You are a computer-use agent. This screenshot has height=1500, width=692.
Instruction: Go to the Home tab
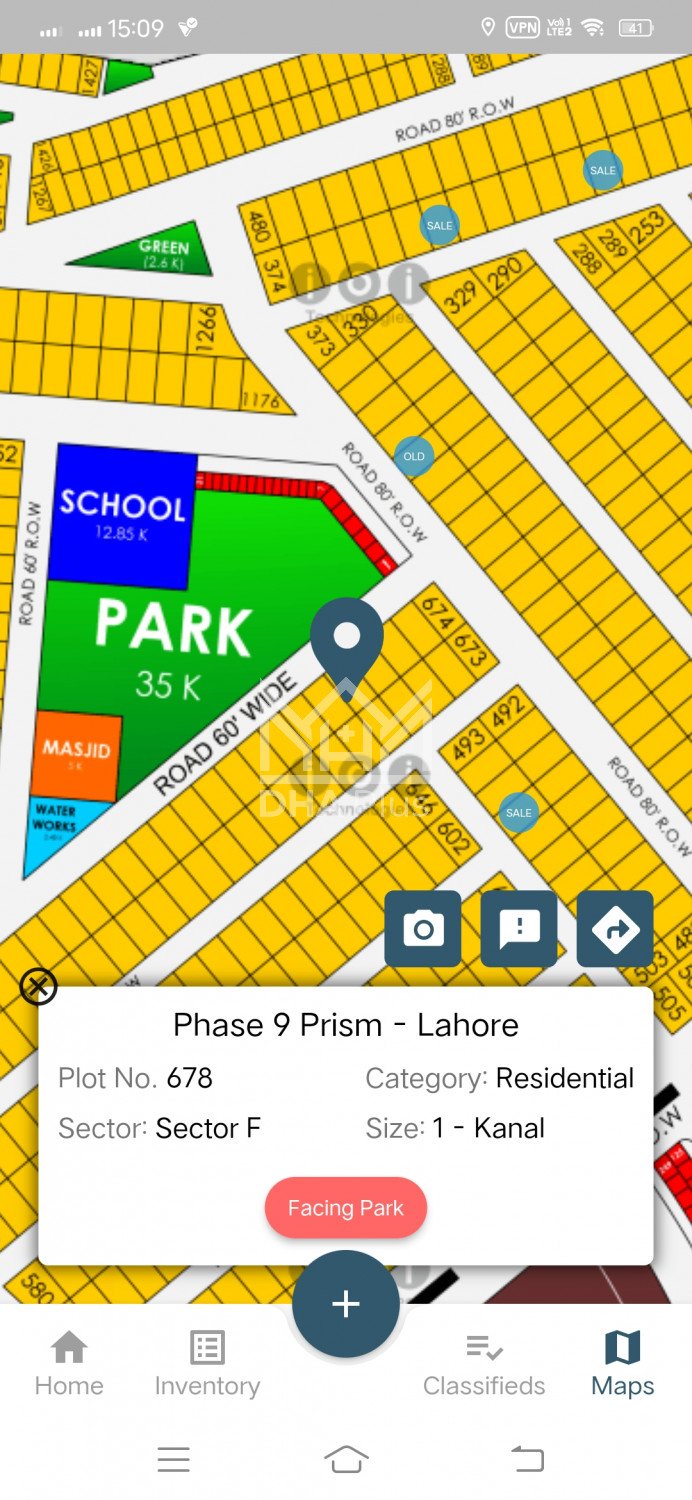[69, 1364]
